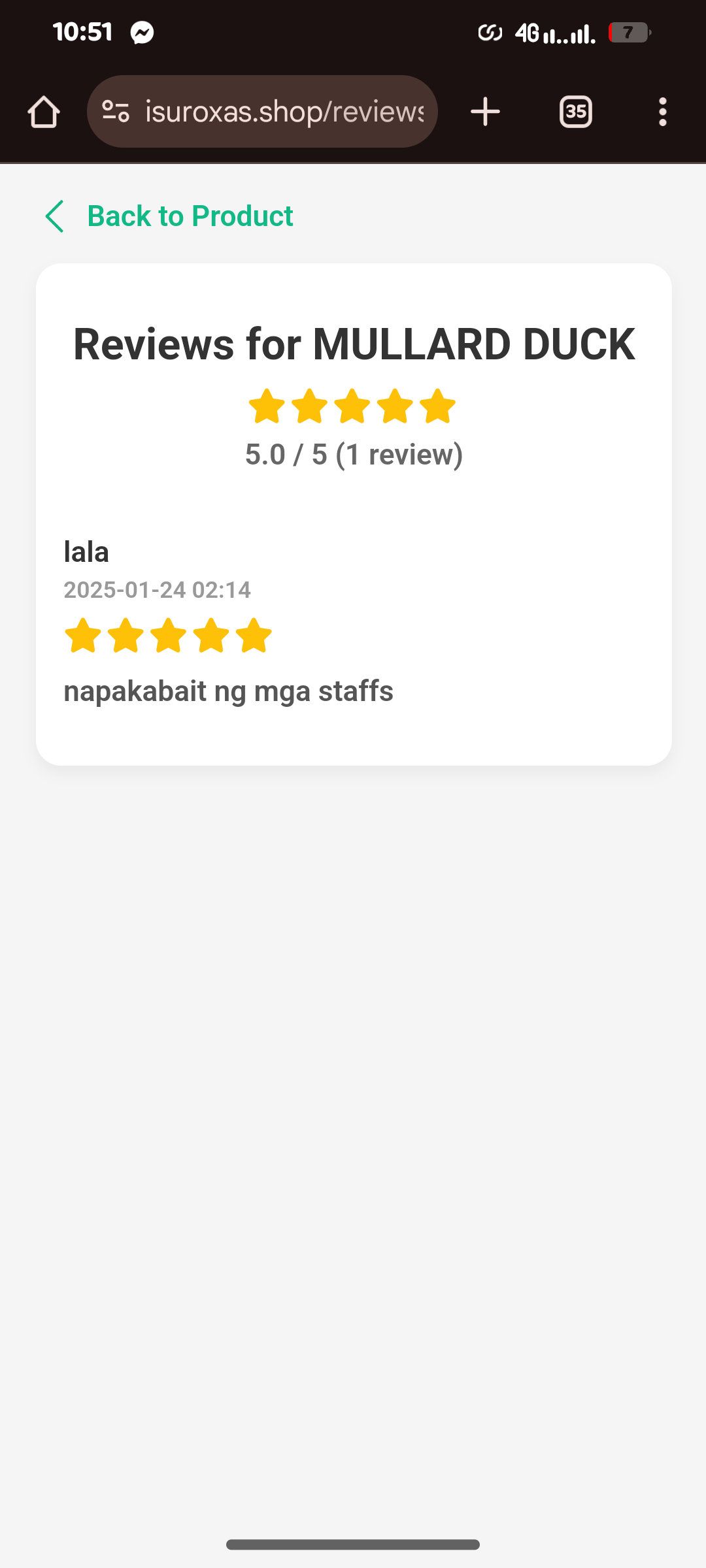Open a new browser tab

pos(485,112)
